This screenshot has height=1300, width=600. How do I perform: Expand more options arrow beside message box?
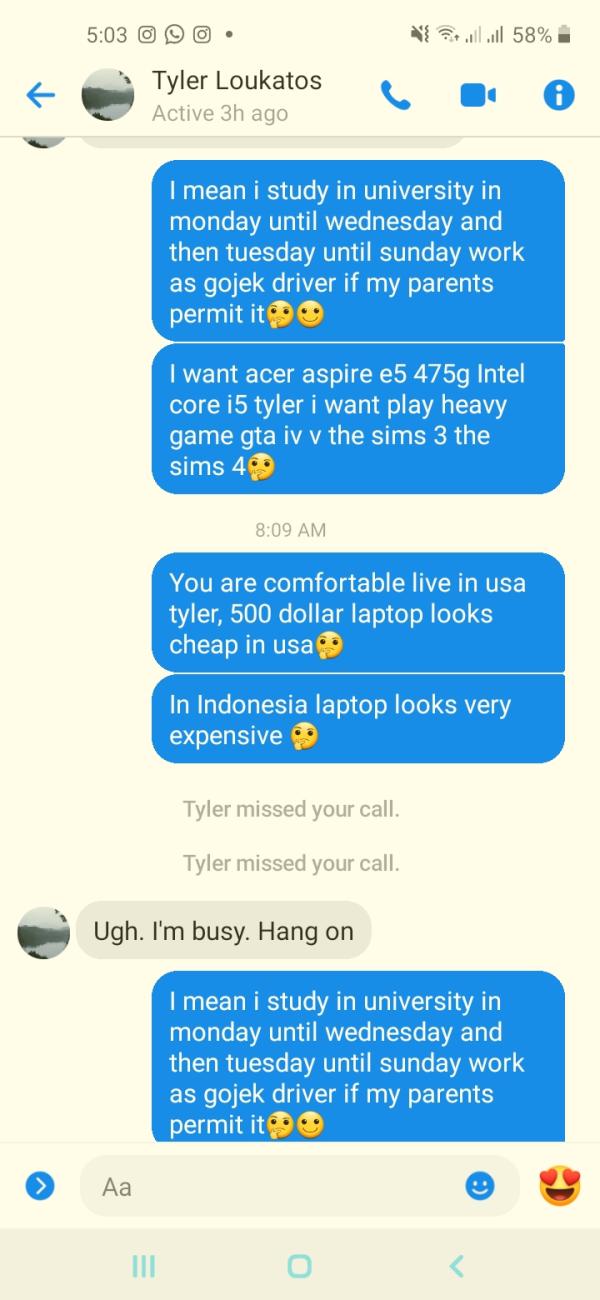[39, 1186]
